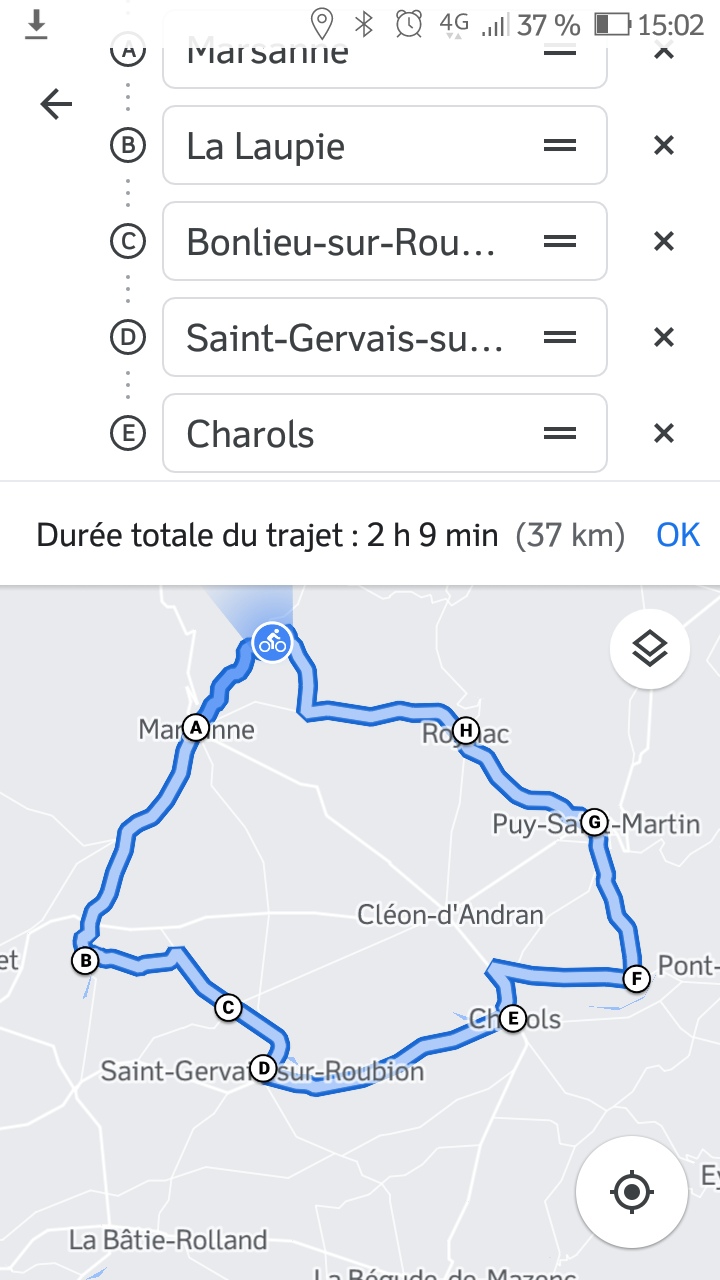The width and height of the screenshot is (720, 1280).
Task: Select waypoint H marker on map
Action: (465, 731)
